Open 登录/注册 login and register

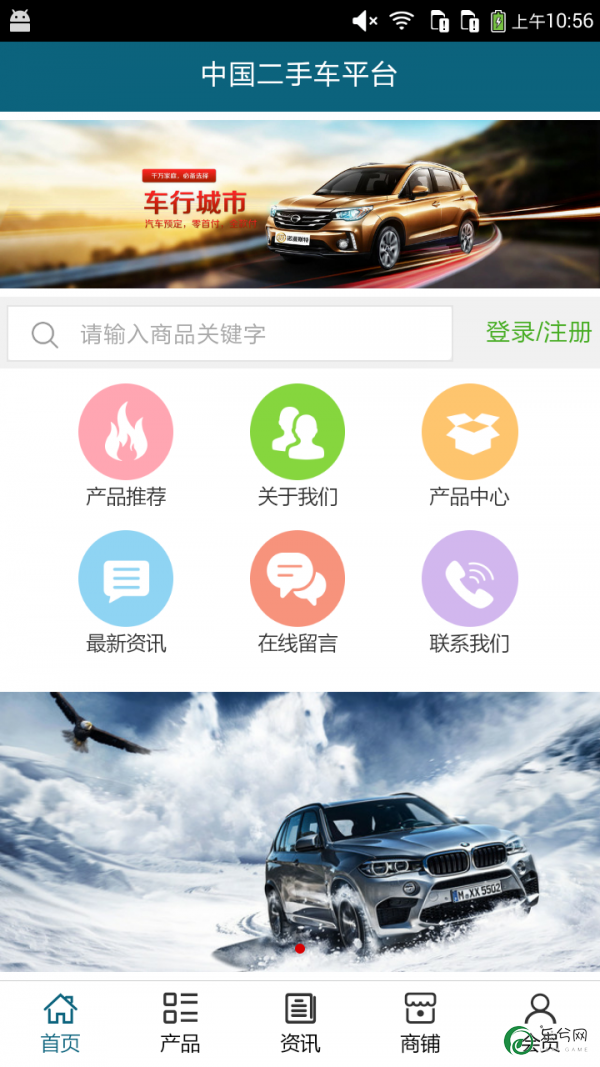tap(538, 333)
